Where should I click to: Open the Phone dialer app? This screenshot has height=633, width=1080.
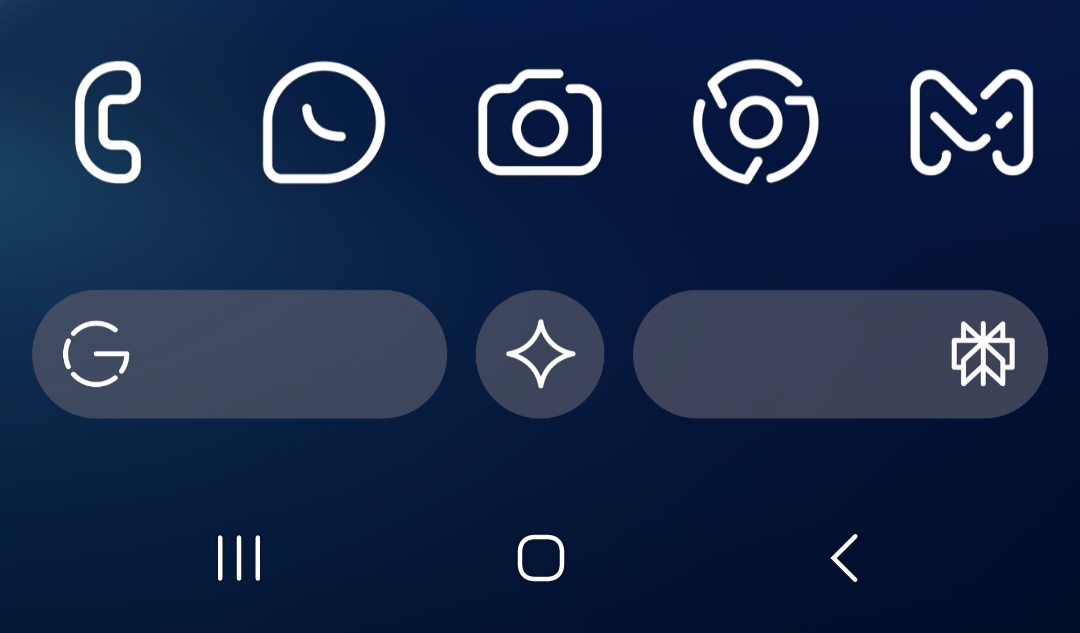[108, 122]
